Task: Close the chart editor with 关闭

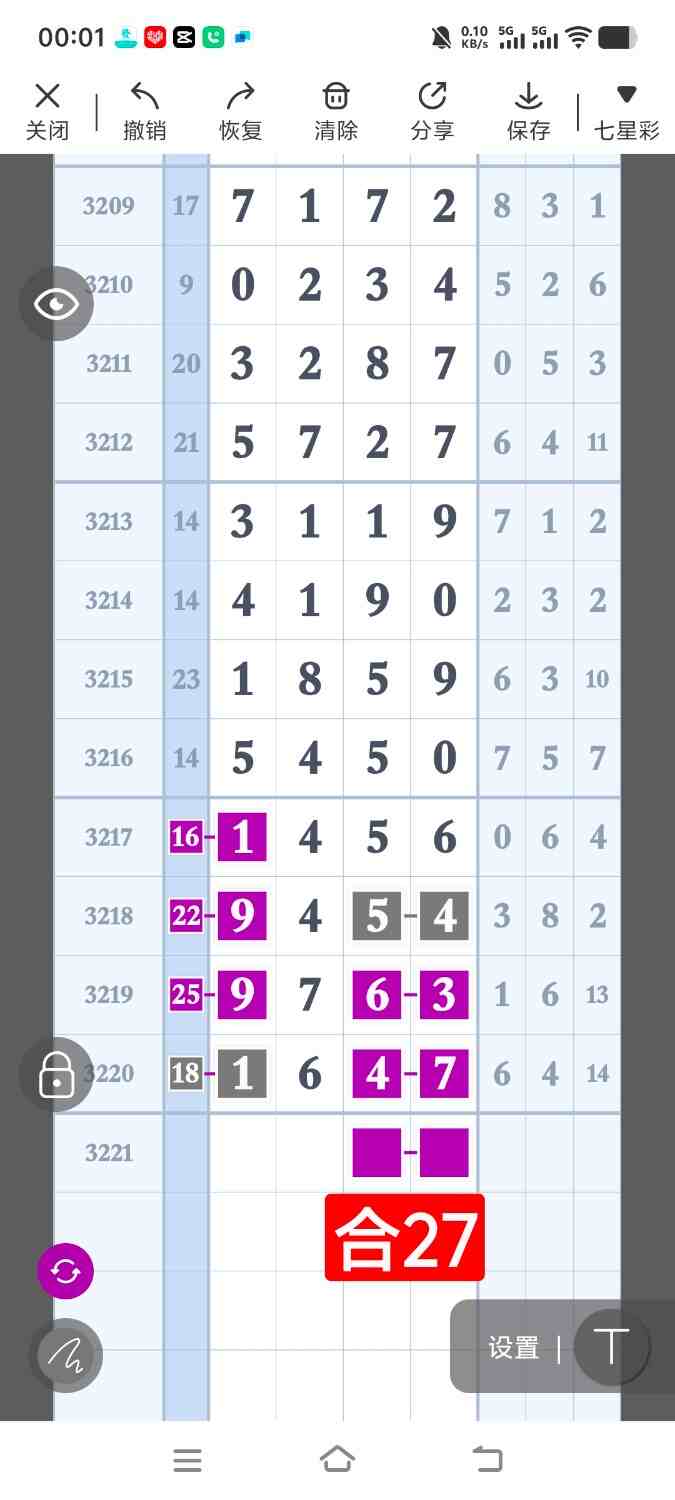Action: pyautogui.click(x=47, y=112)
